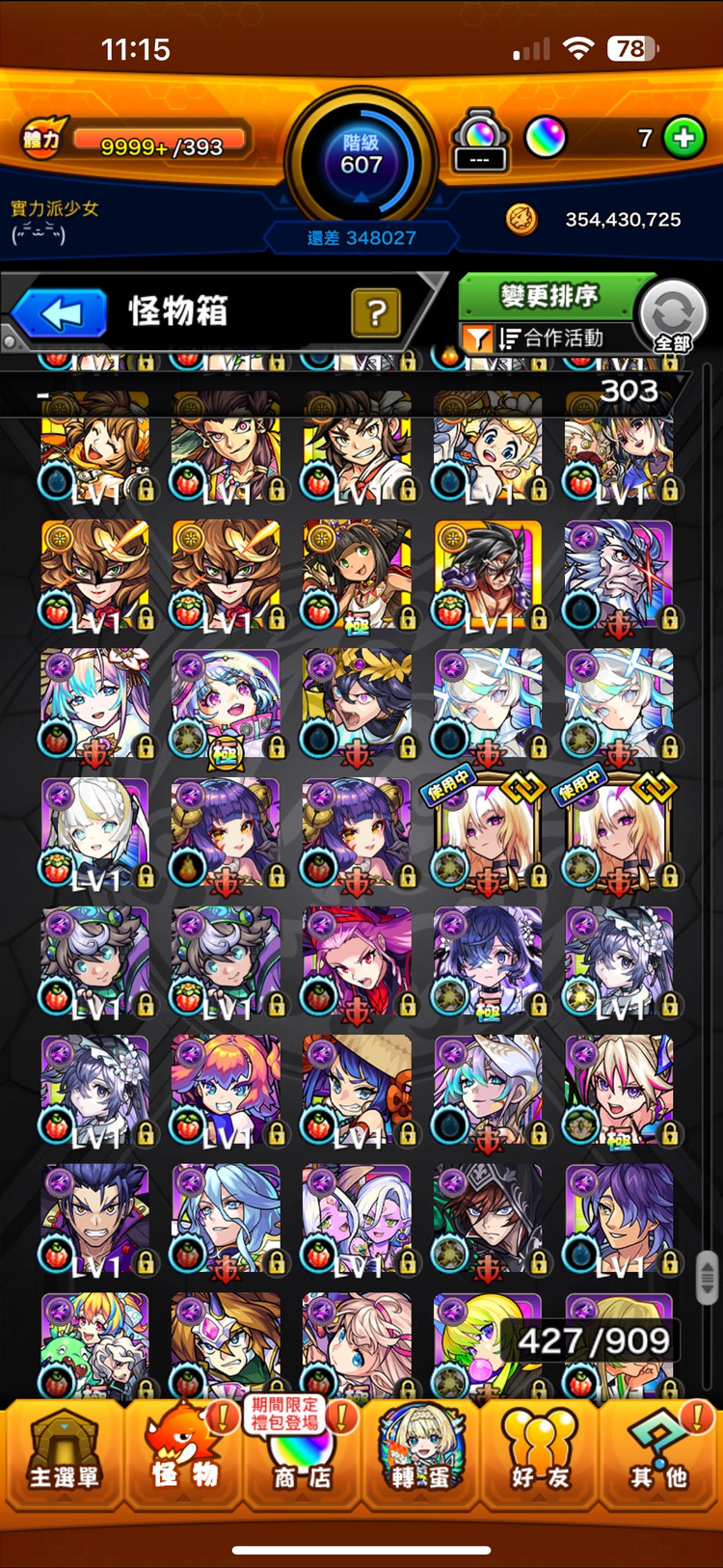Tap the 全部 refresh button
This screenshot has height=1568, width=723.
[x=673, y=315]
